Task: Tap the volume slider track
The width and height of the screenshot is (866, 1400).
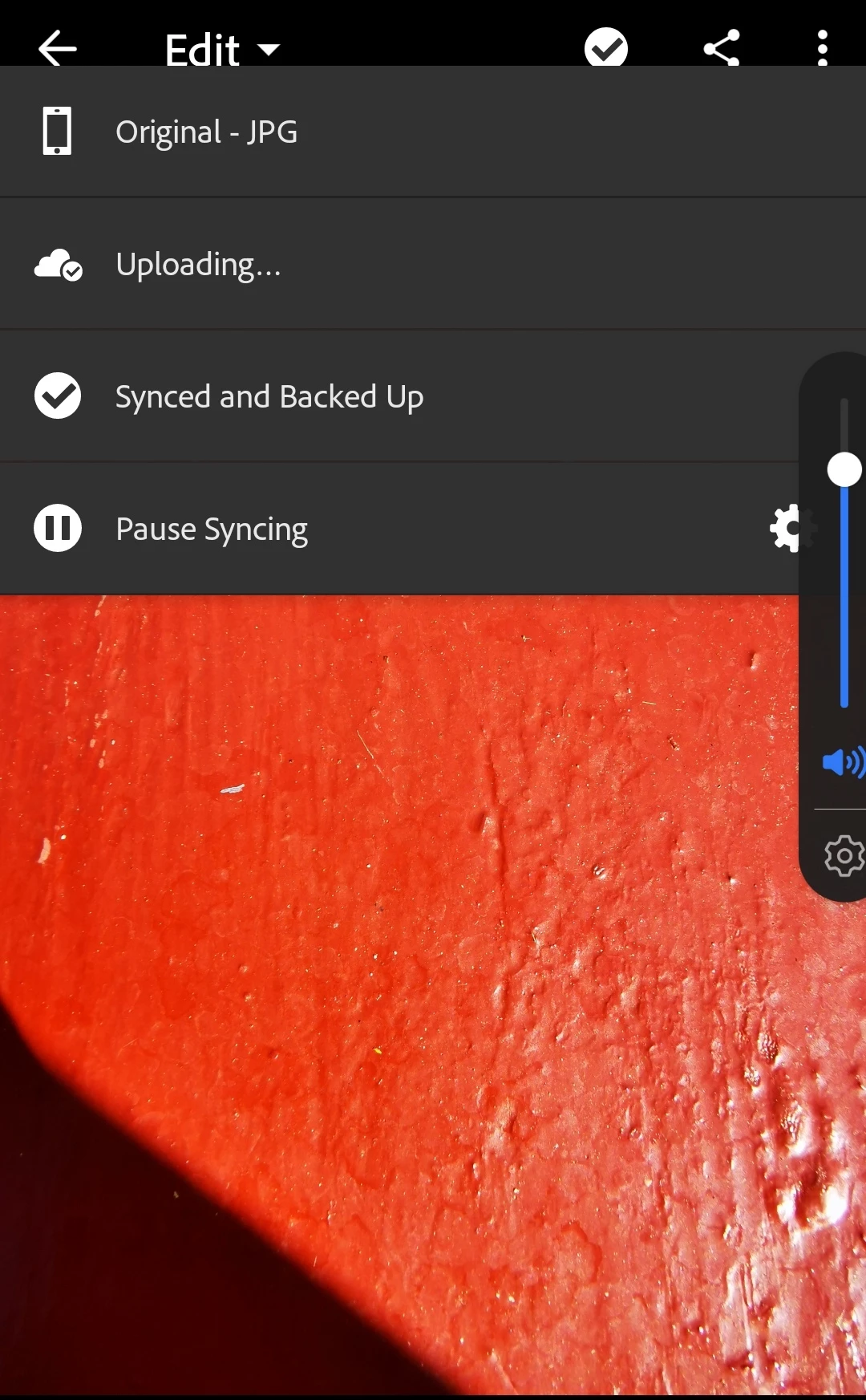Action: 844,594
